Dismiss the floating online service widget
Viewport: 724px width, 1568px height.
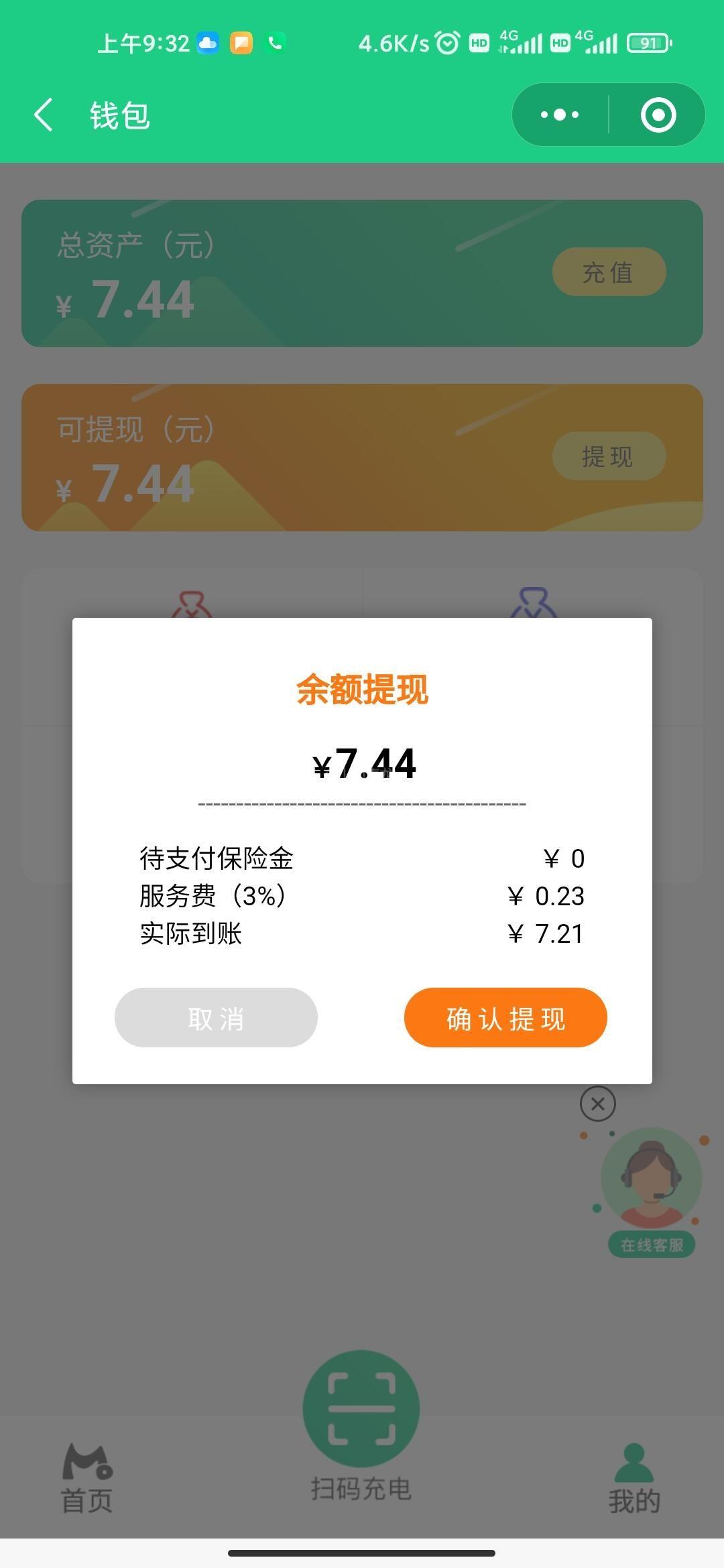coord(597,1104)
